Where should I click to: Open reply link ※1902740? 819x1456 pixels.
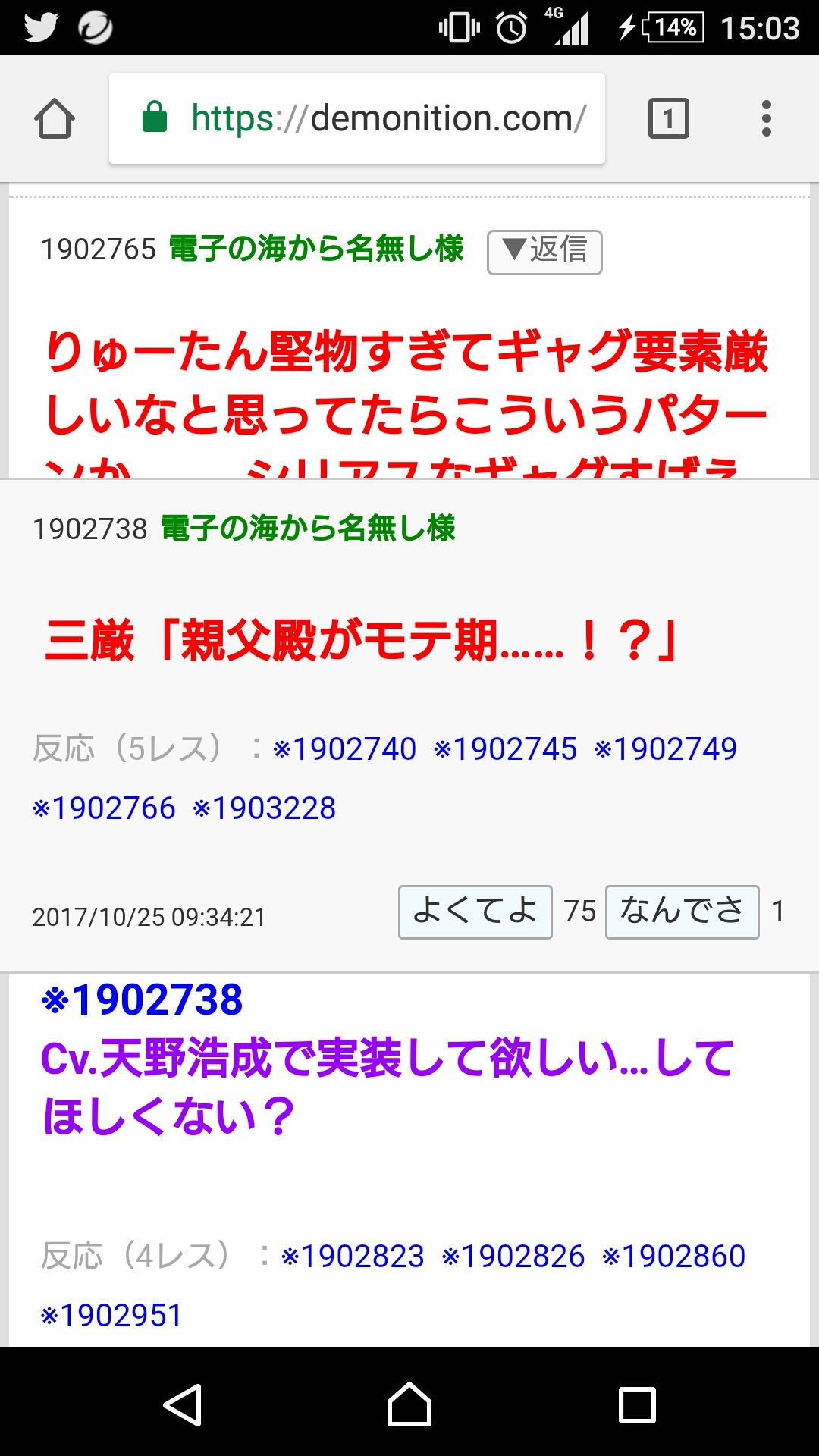coord(345,749)
